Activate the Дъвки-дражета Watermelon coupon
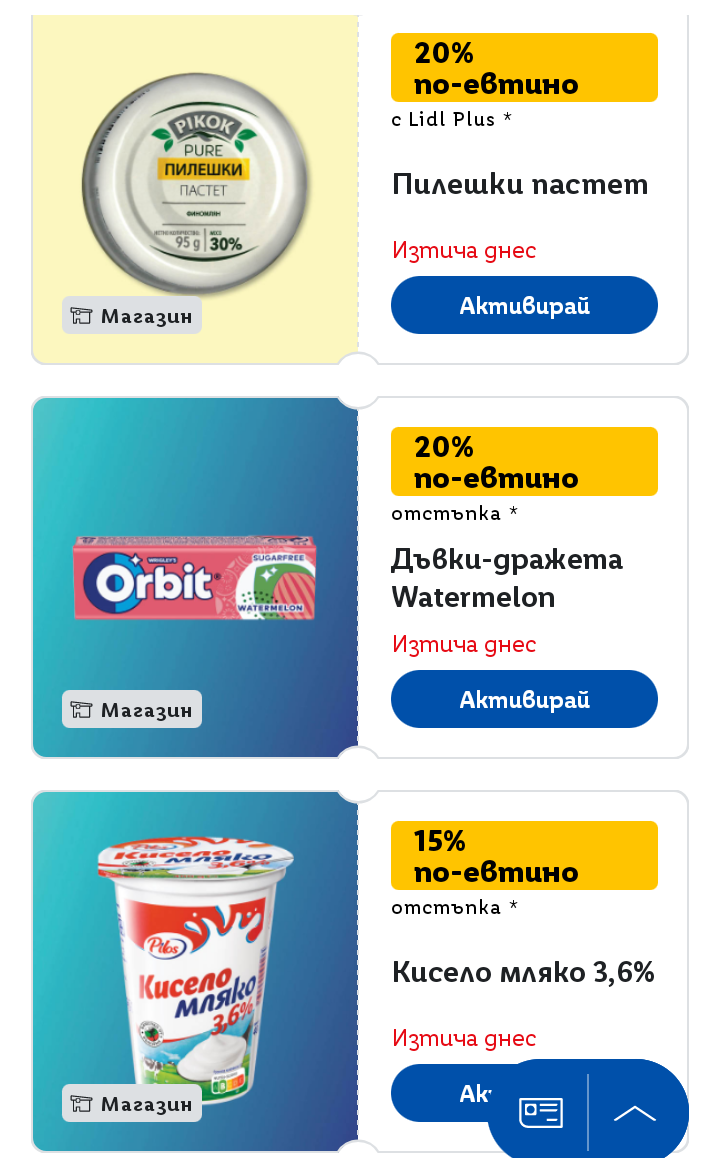 point(524,699)
